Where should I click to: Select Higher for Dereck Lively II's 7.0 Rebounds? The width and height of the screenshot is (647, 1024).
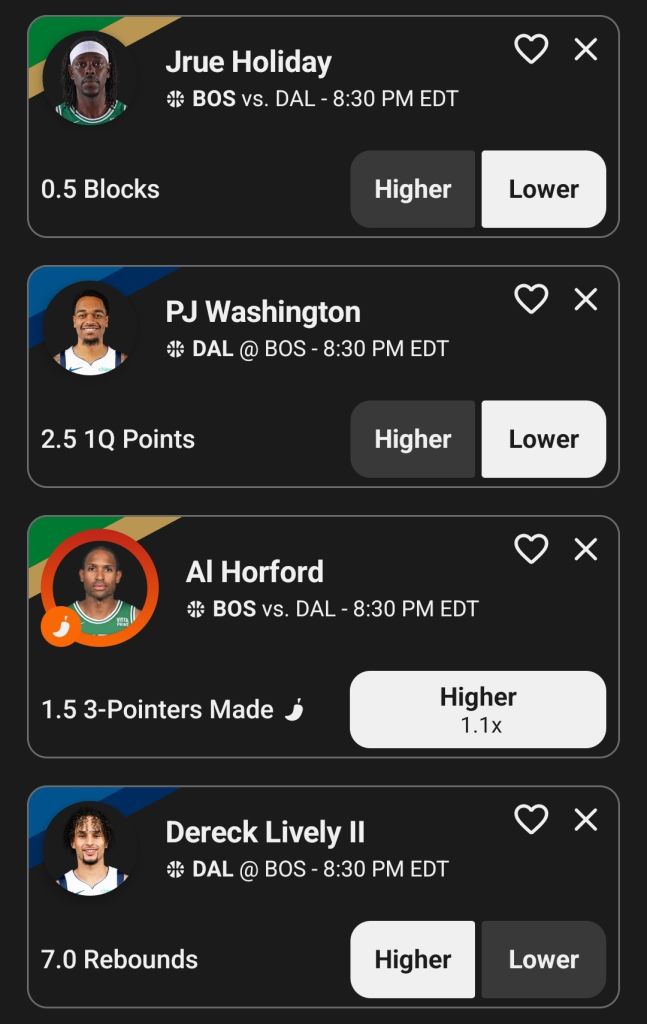[413, 959]
